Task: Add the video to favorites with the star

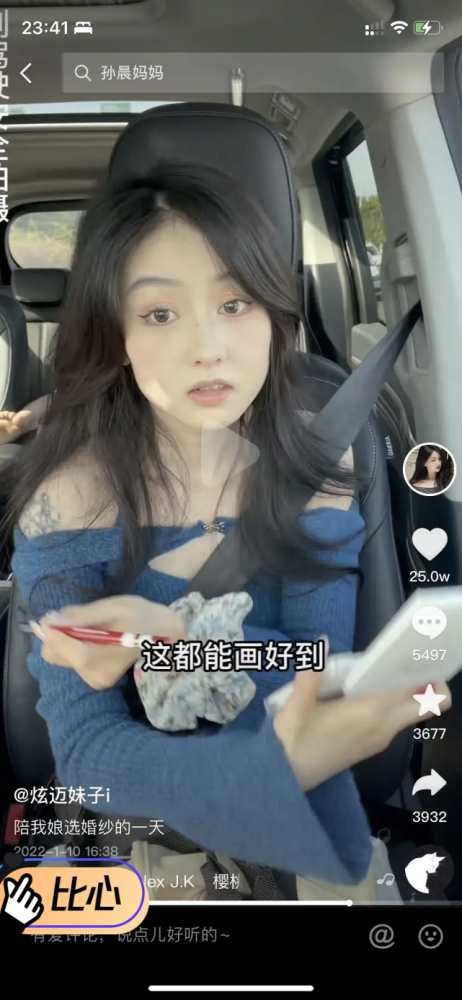Action: [429, 702]
